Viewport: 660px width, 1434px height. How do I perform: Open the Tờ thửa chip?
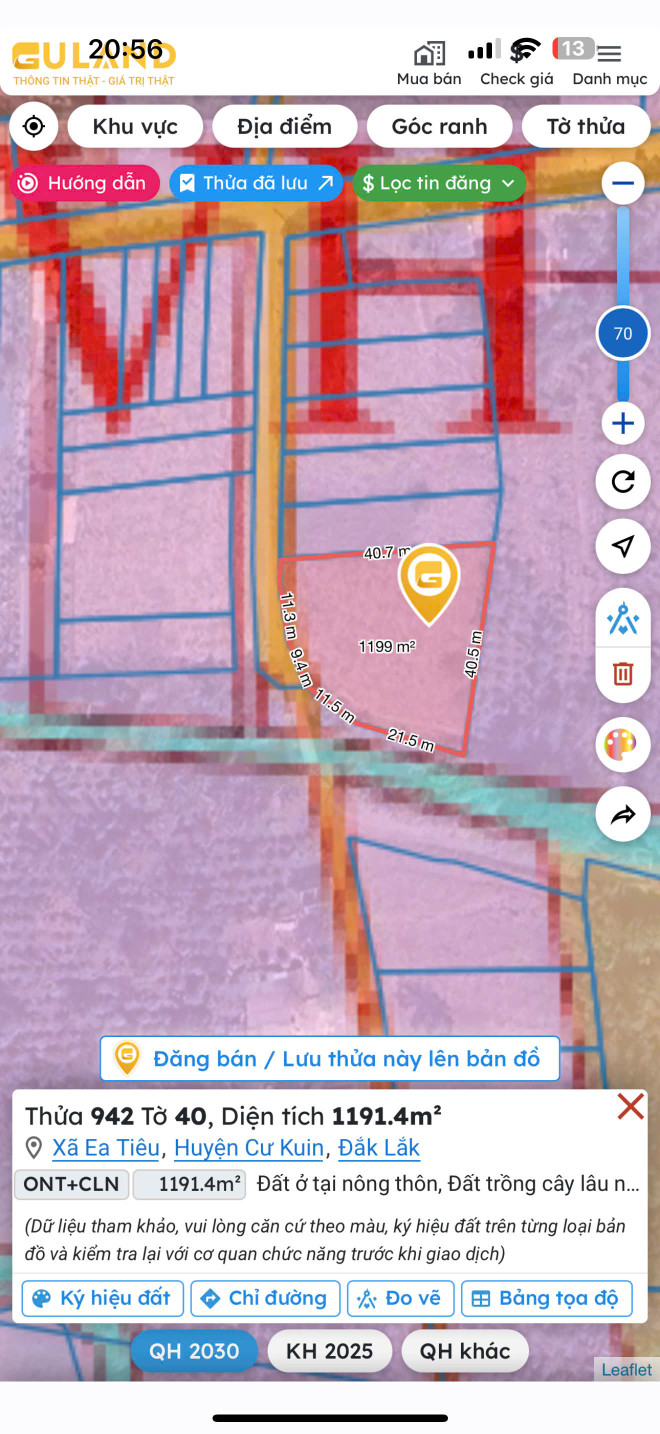pos(585,127)
